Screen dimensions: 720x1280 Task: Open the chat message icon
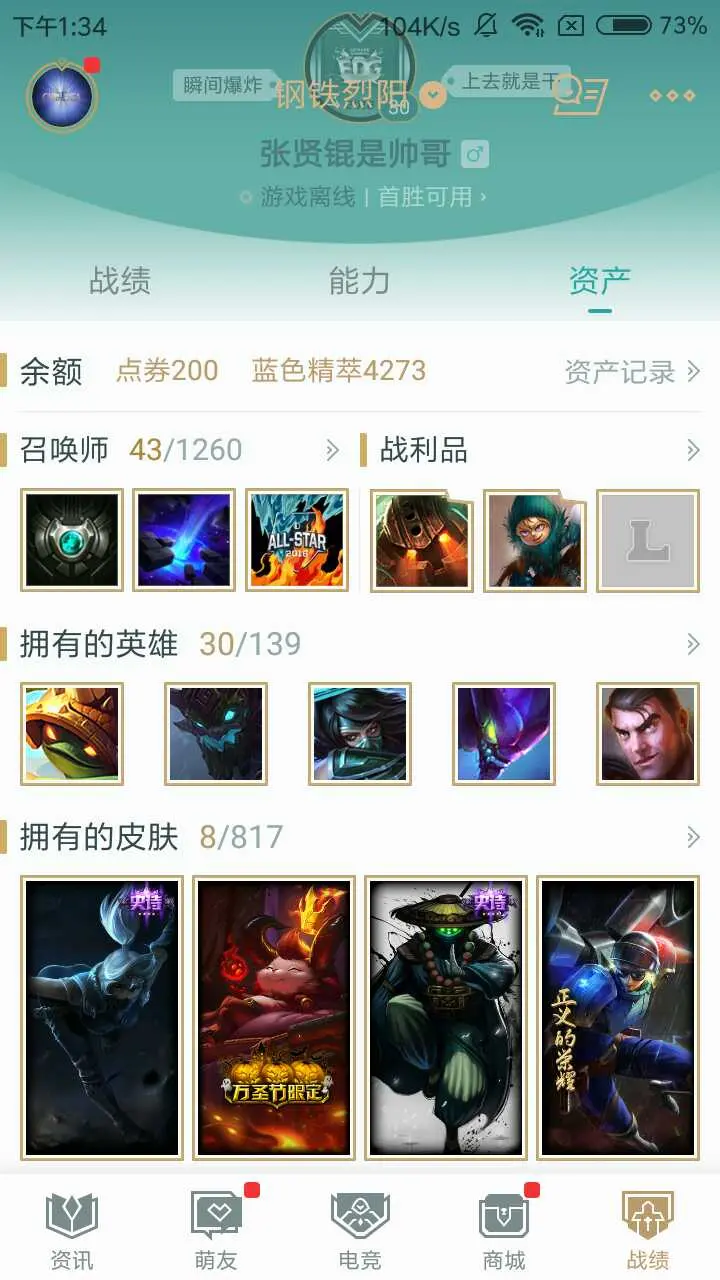[580, 96]
